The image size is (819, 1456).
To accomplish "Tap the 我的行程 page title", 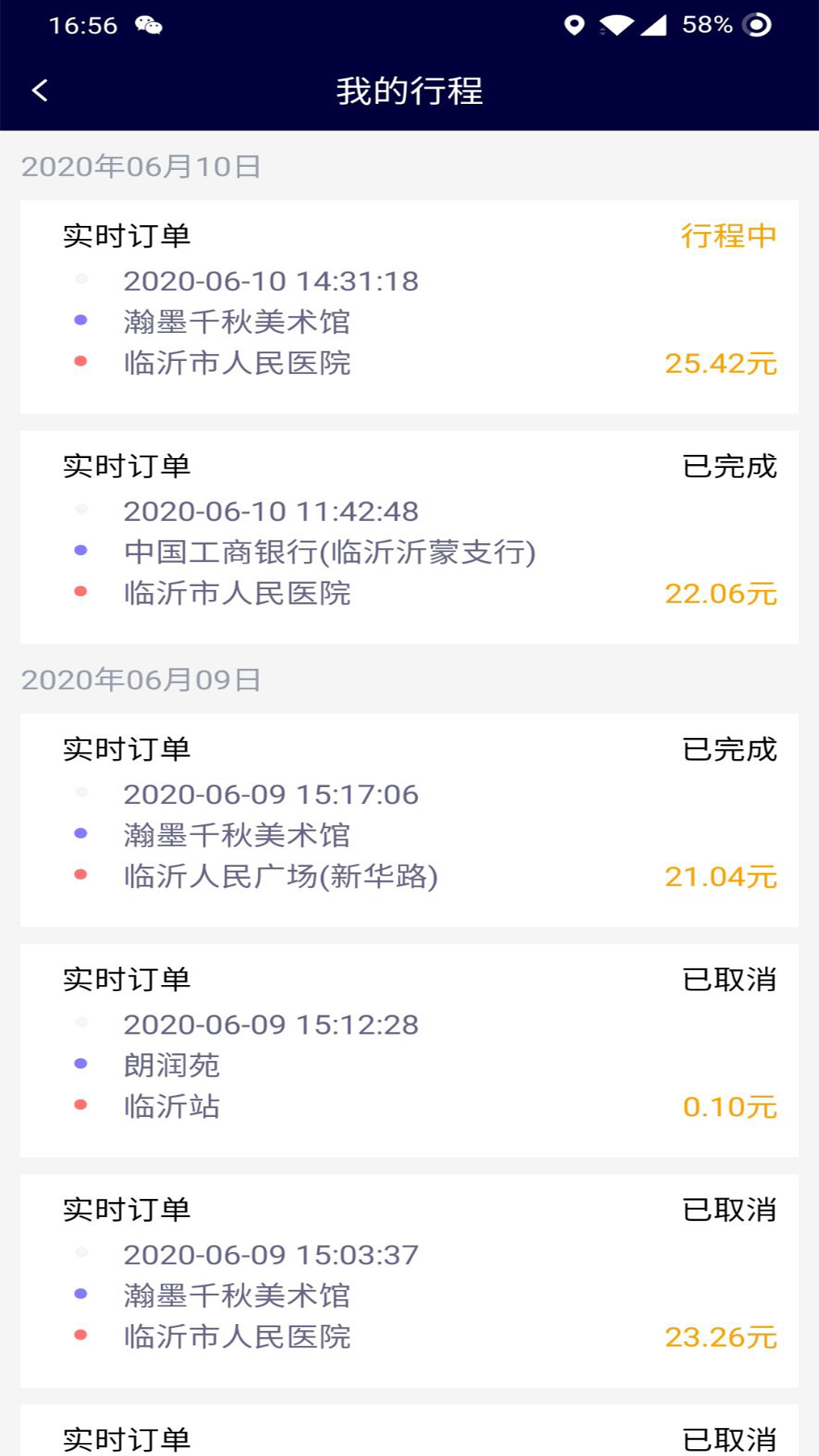I will click(x=409, y=90).
